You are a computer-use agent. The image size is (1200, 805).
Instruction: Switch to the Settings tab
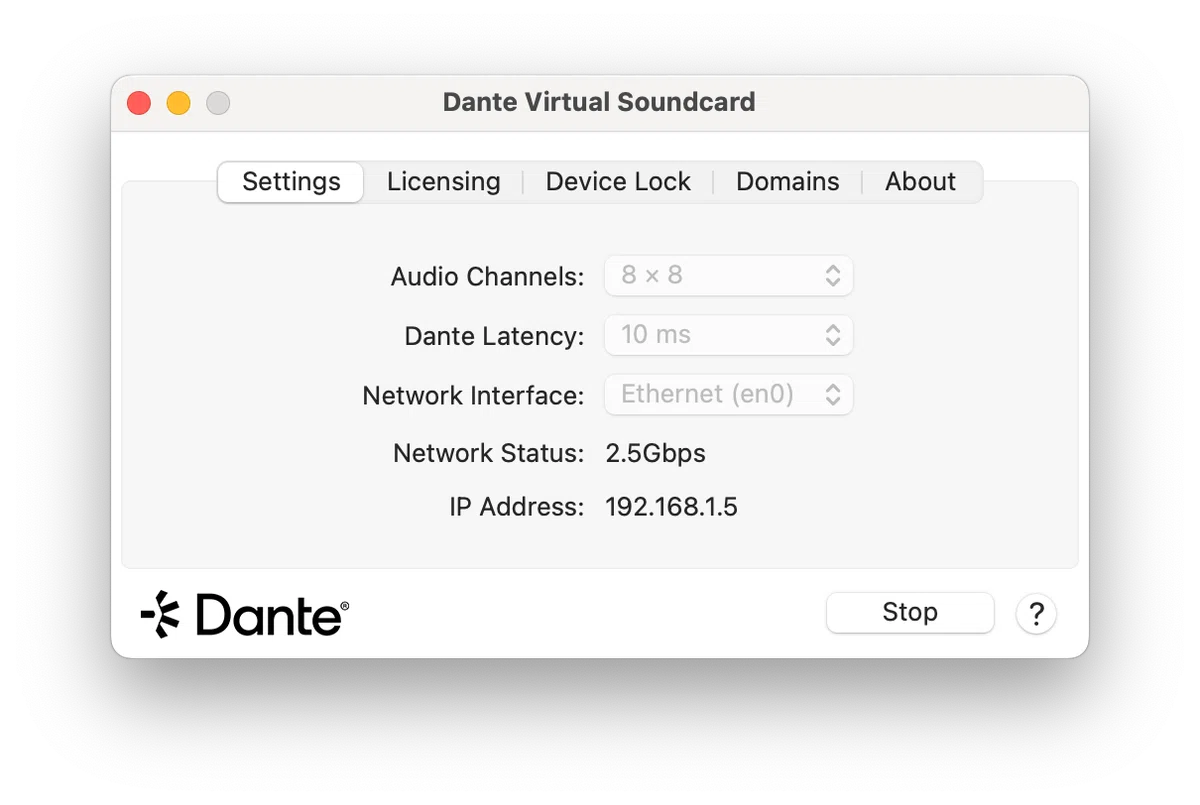pos(291,182)
